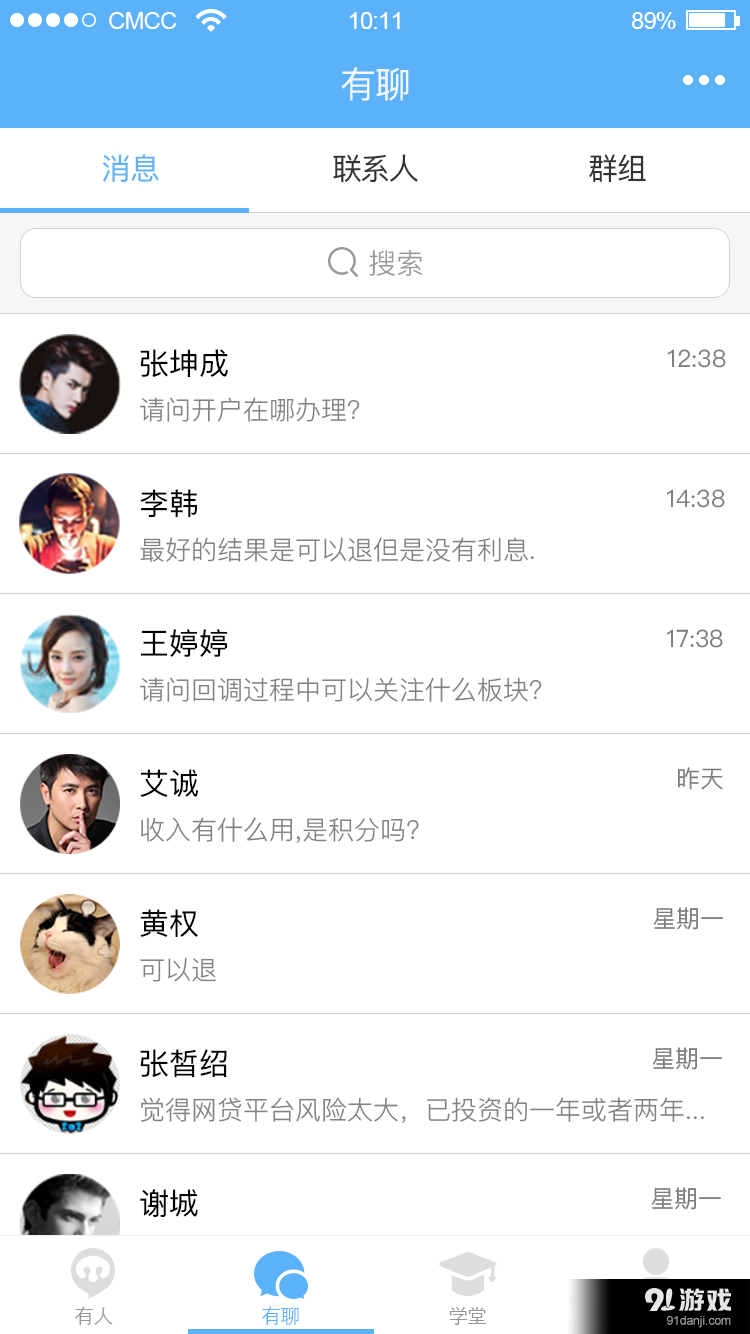Tap 张坤成's avatar photo

tap(69, 384)
